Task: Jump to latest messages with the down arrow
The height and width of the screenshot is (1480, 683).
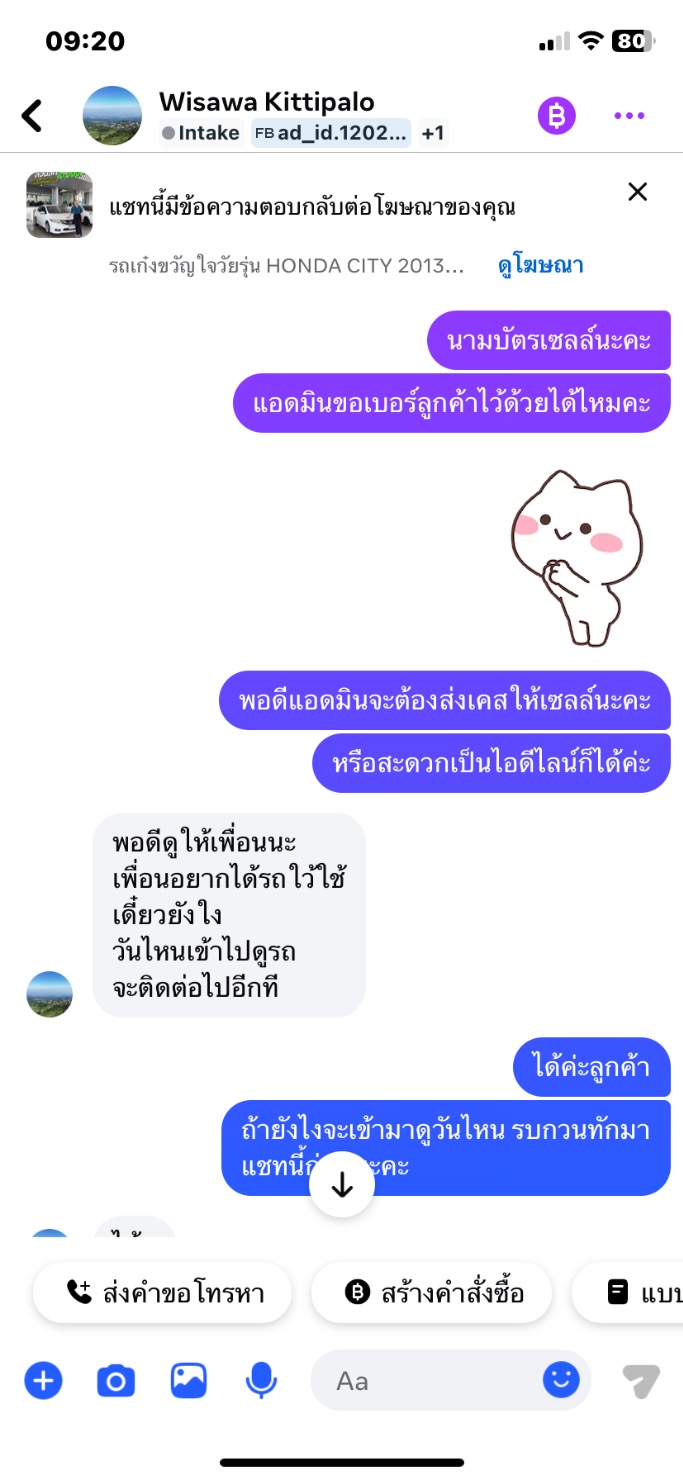Action: [342, 1185]
